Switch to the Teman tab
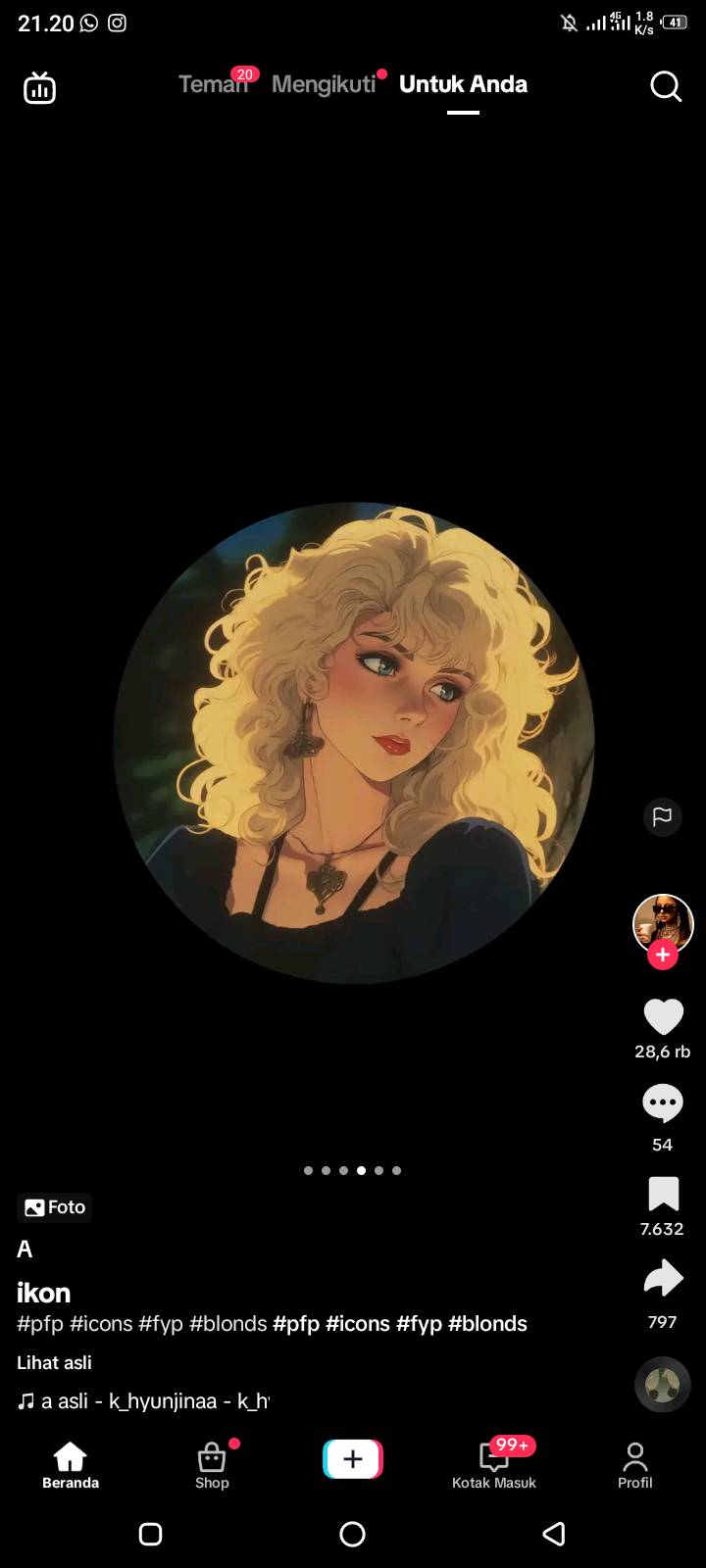The image size is (706, 1568). coord(213,84)
